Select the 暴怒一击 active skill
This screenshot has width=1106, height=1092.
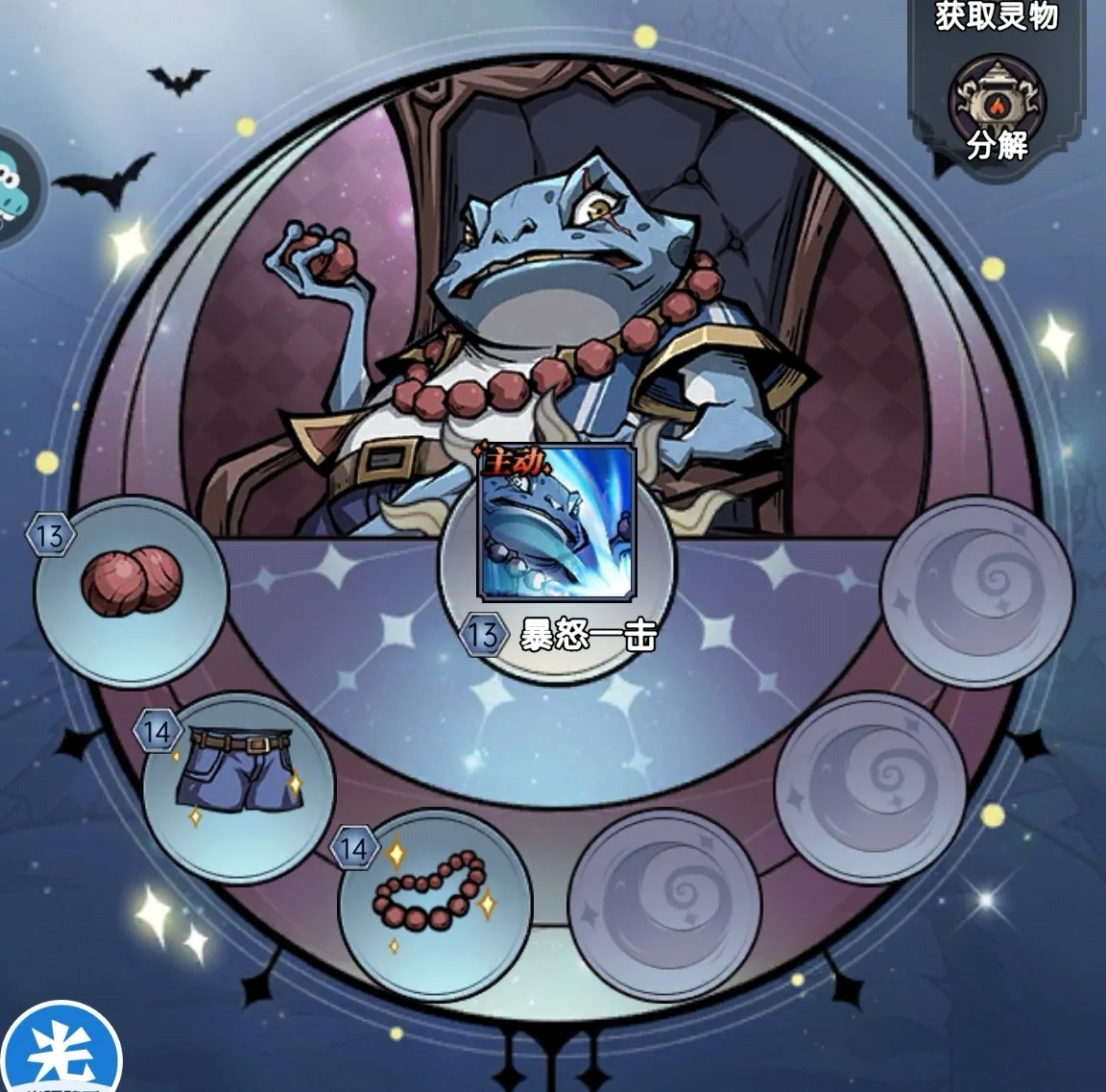(557, 523)
